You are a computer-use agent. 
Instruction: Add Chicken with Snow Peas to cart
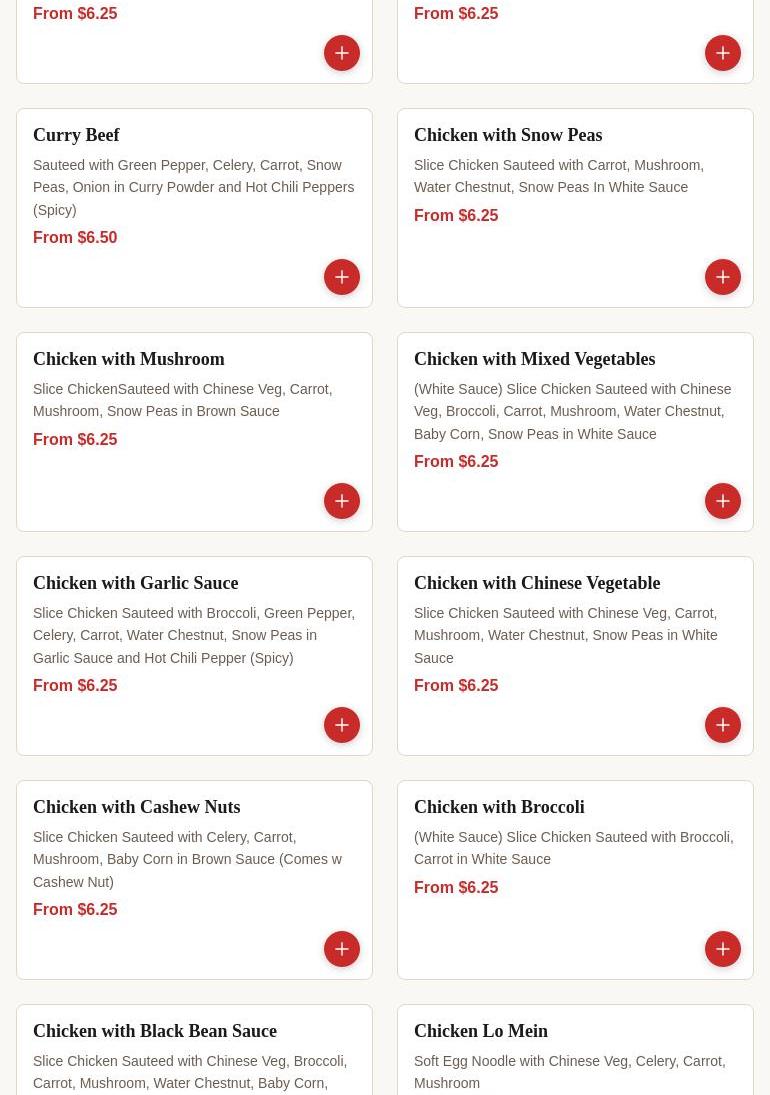(723, 277)
